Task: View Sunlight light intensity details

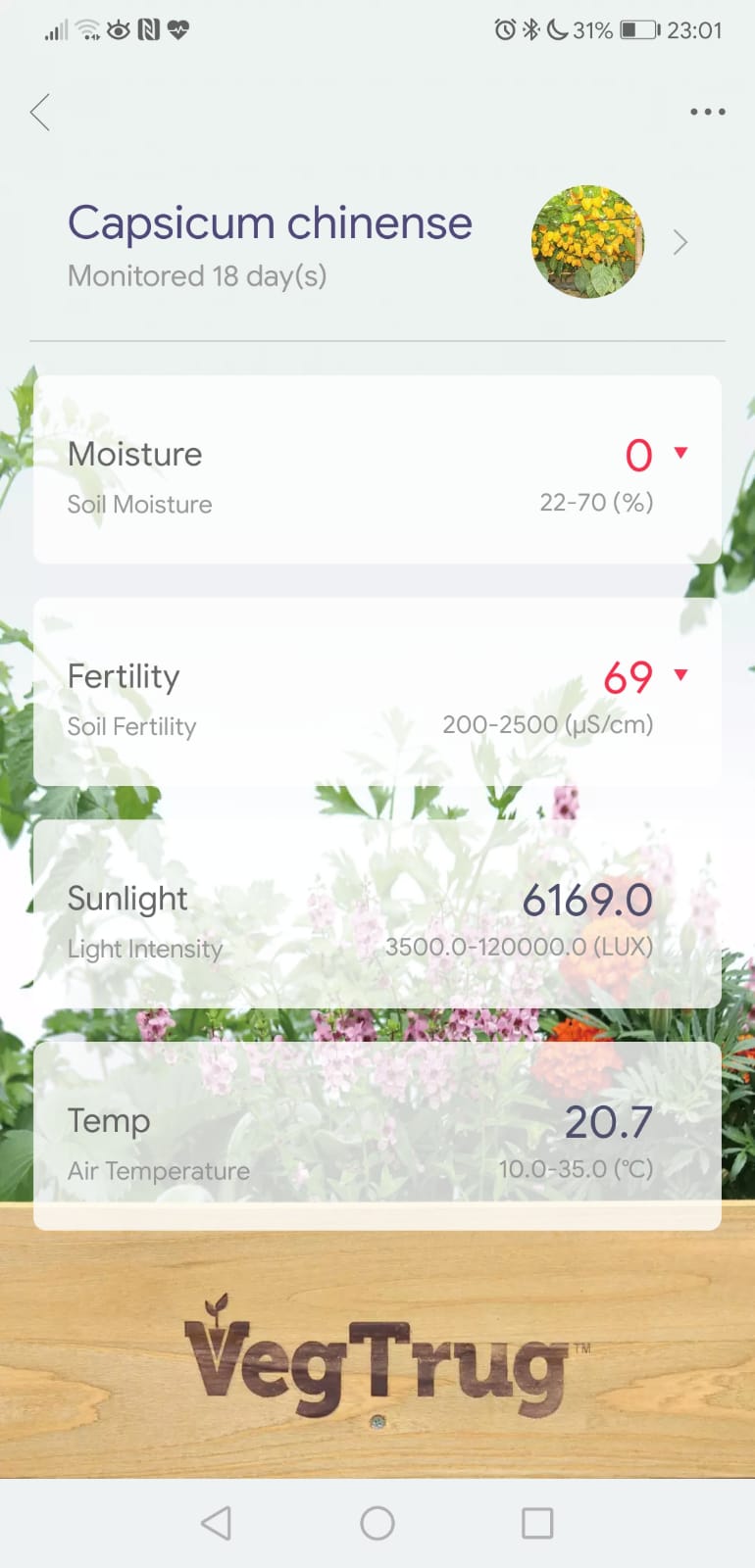Action: pos(377,914)
